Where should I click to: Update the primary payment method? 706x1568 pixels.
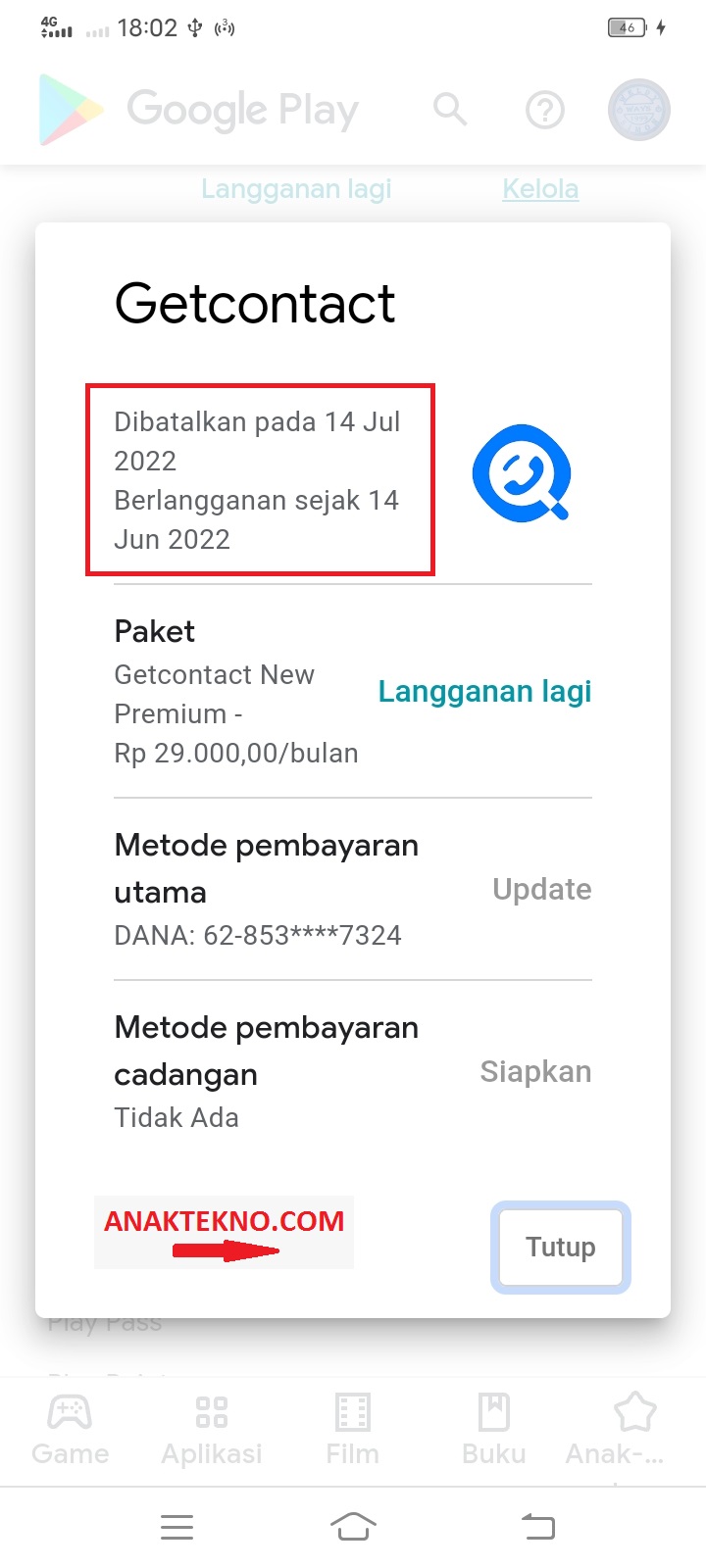541,889
